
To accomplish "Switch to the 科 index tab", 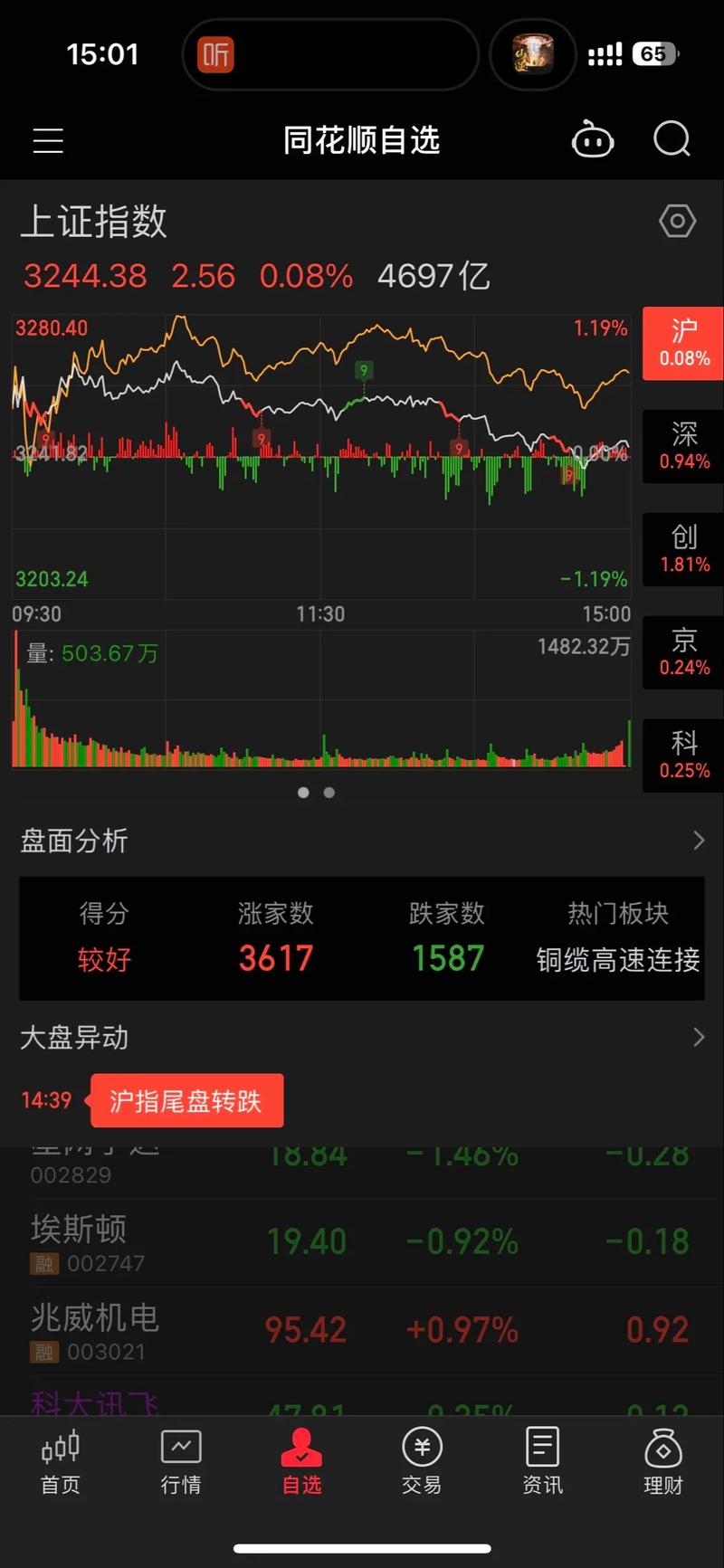I will click(683, 755).
